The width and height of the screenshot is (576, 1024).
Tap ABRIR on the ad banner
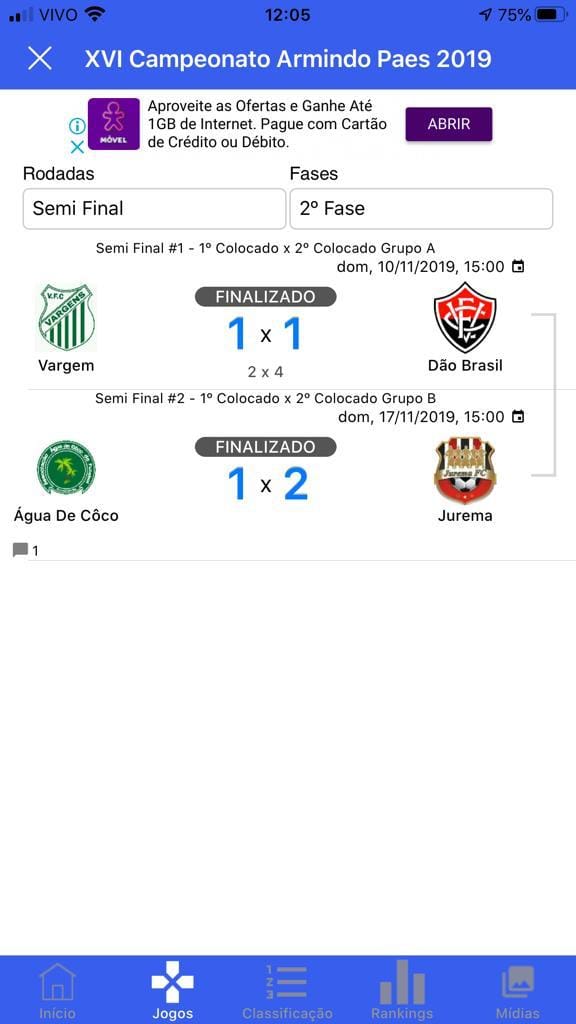(449, 124)
